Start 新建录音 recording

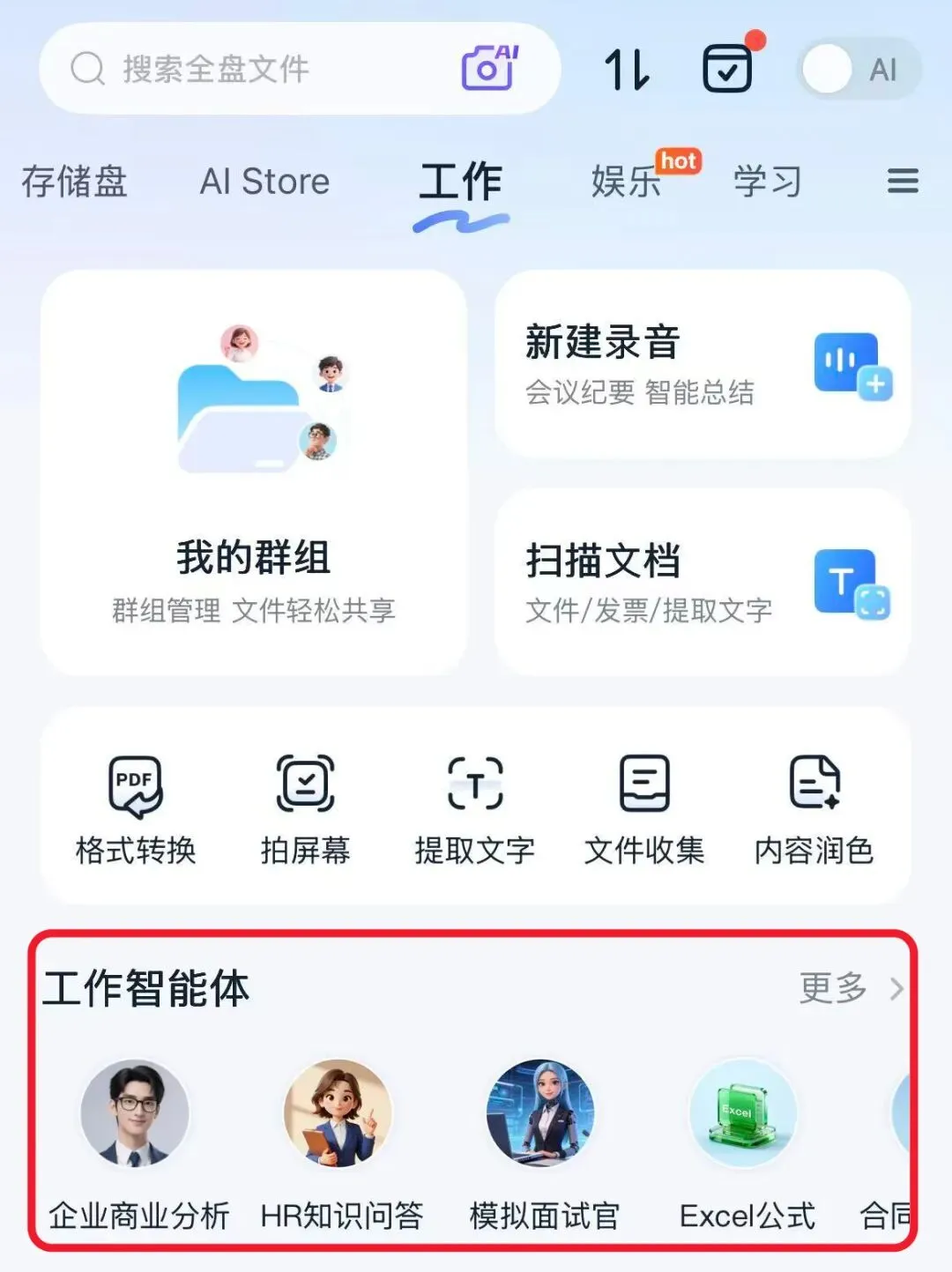[x=703, y=363]
